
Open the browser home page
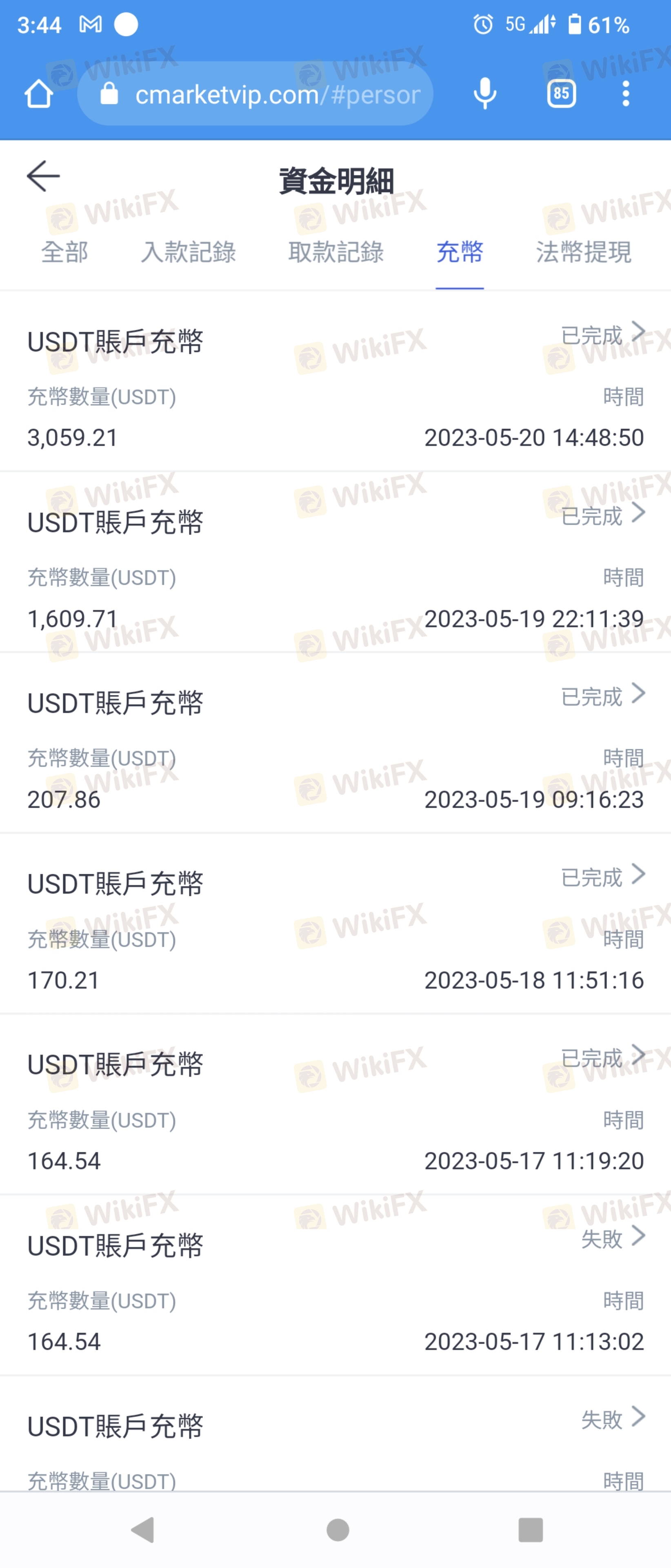[x=38, y=94]
